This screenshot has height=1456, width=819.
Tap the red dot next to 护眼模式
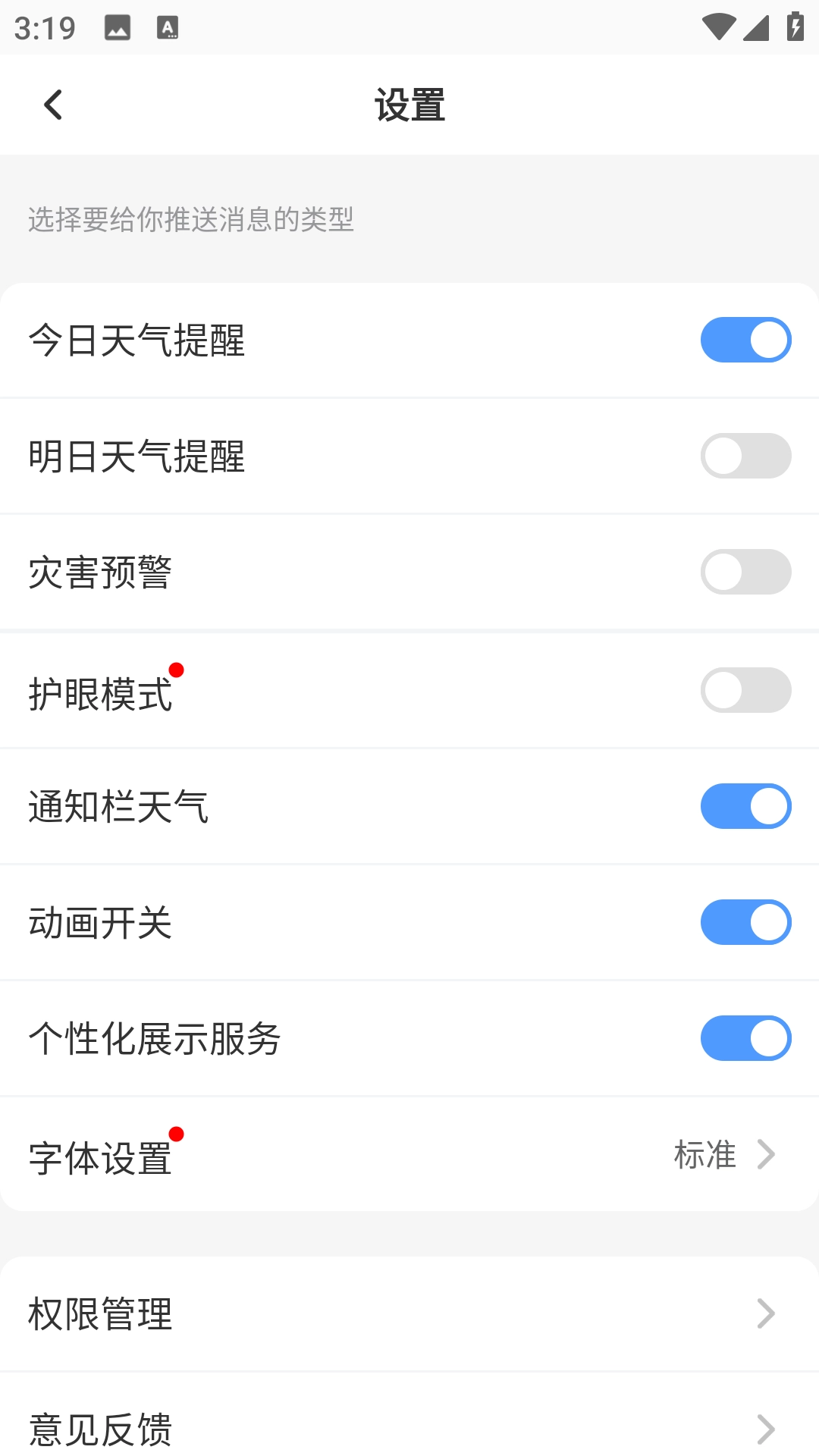pos(177,670)
